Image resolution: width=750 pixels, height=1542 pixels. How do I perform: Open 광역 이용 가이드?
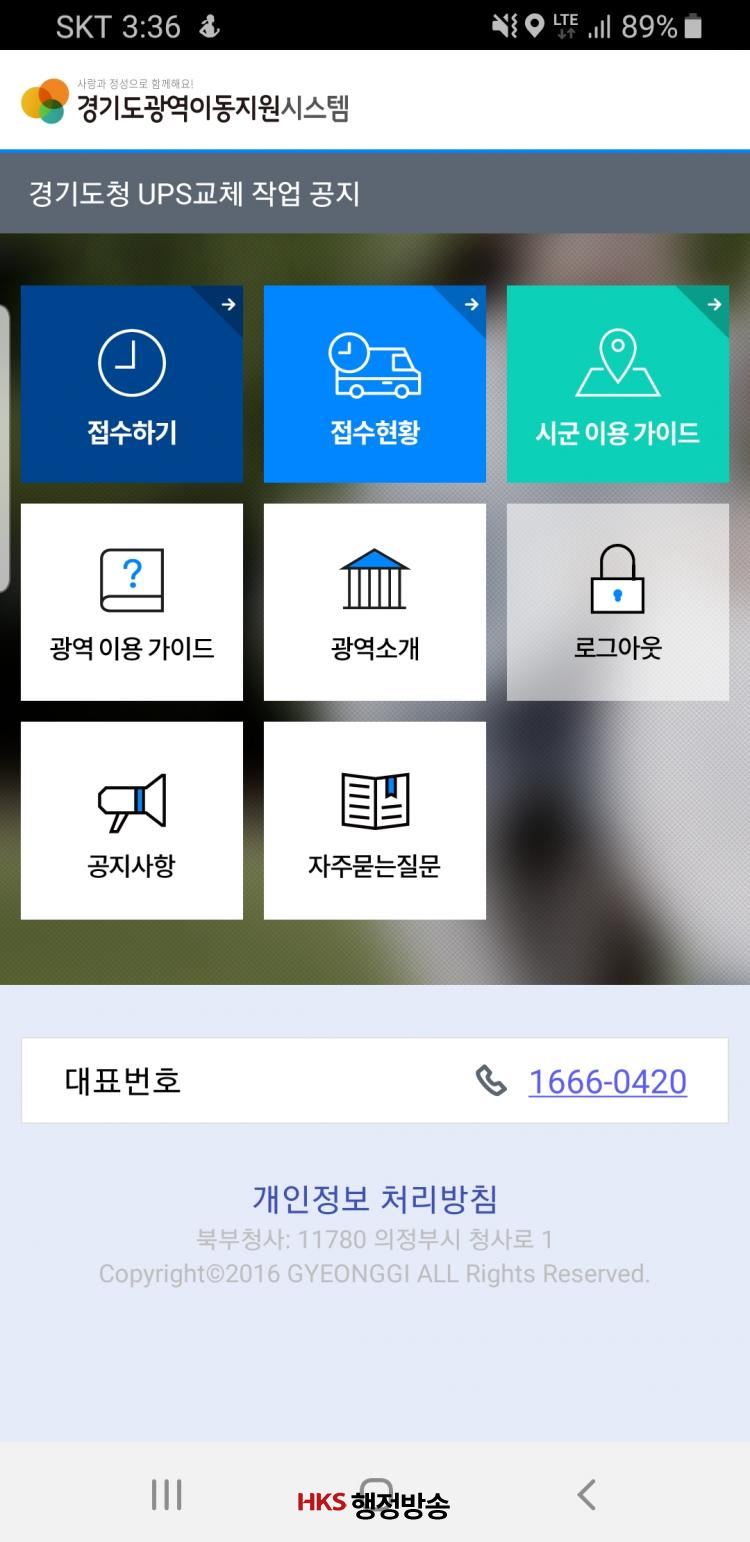pyautogui.click(x=132, y=602)
